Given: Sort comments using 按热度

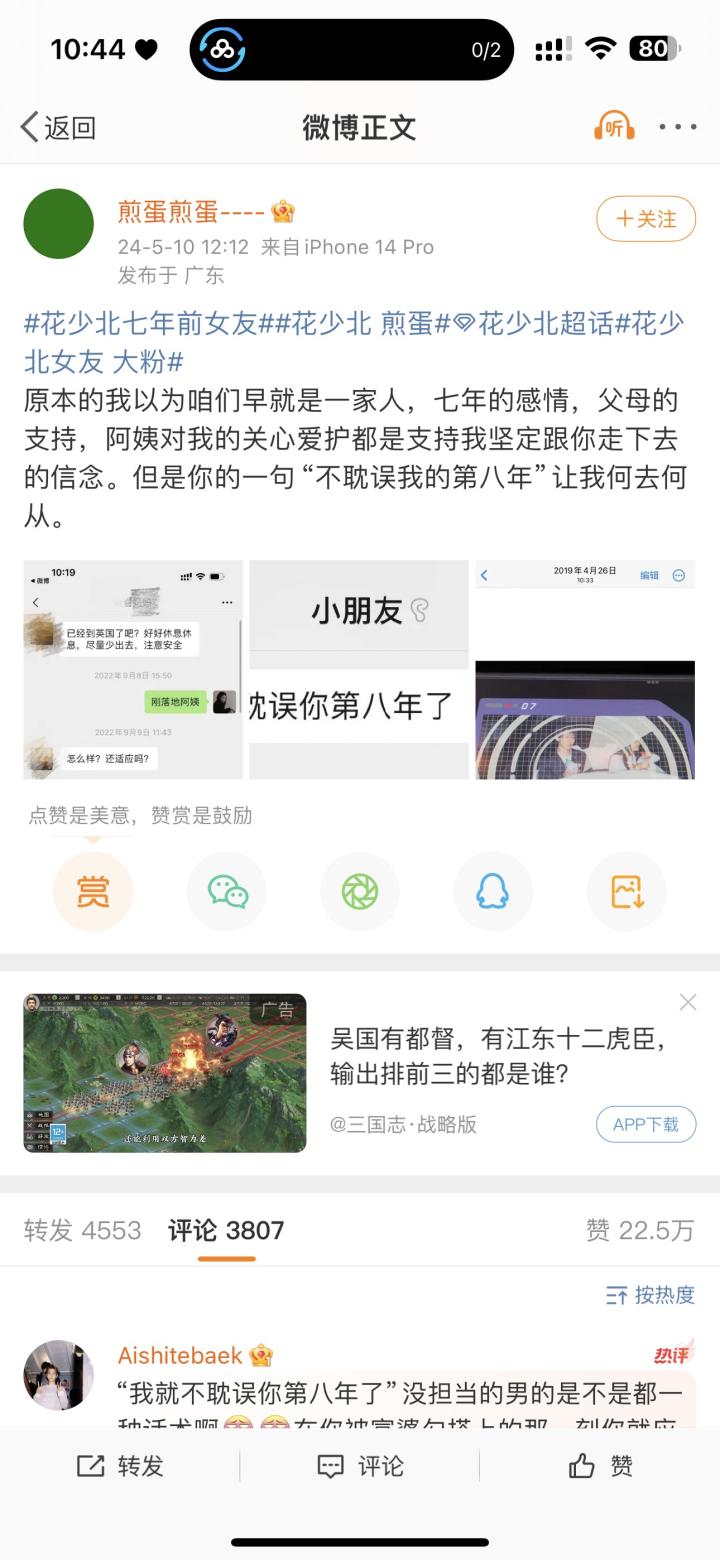Looking at the screenshot, I should click(650, 1295).
